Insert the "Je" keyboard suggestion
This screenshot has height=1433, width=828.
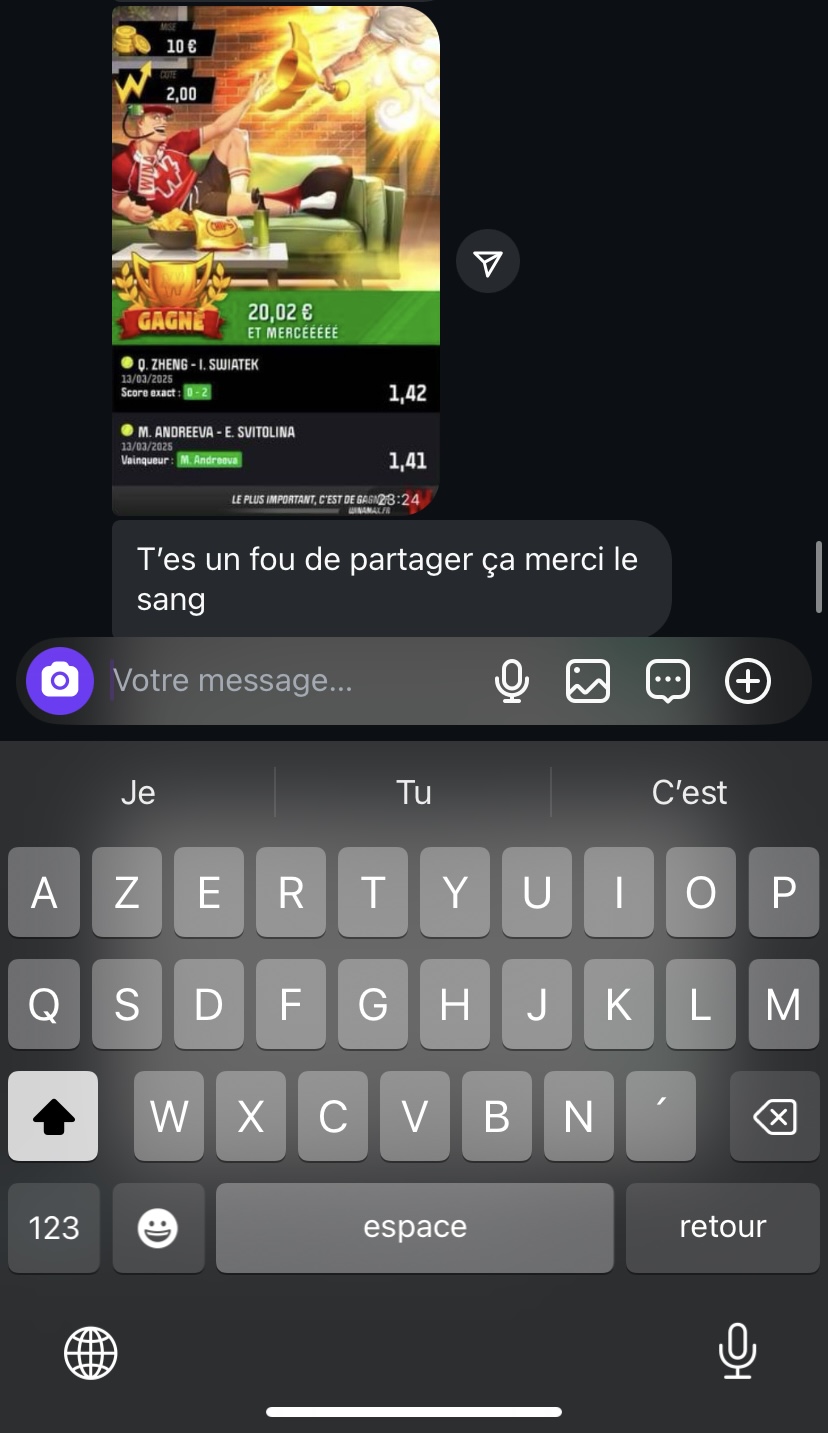[x=138, y=792]
